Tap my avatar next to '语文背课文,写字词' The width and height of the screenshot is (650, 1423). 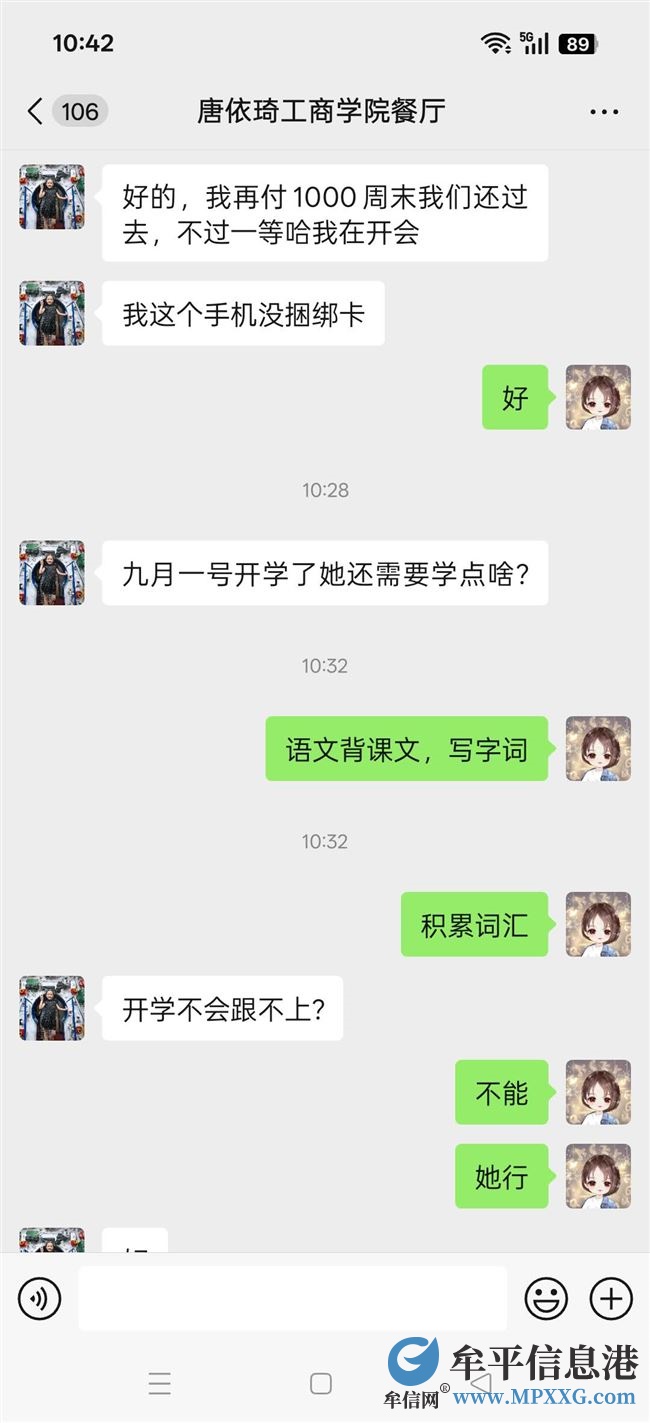(x=598, y=748)
